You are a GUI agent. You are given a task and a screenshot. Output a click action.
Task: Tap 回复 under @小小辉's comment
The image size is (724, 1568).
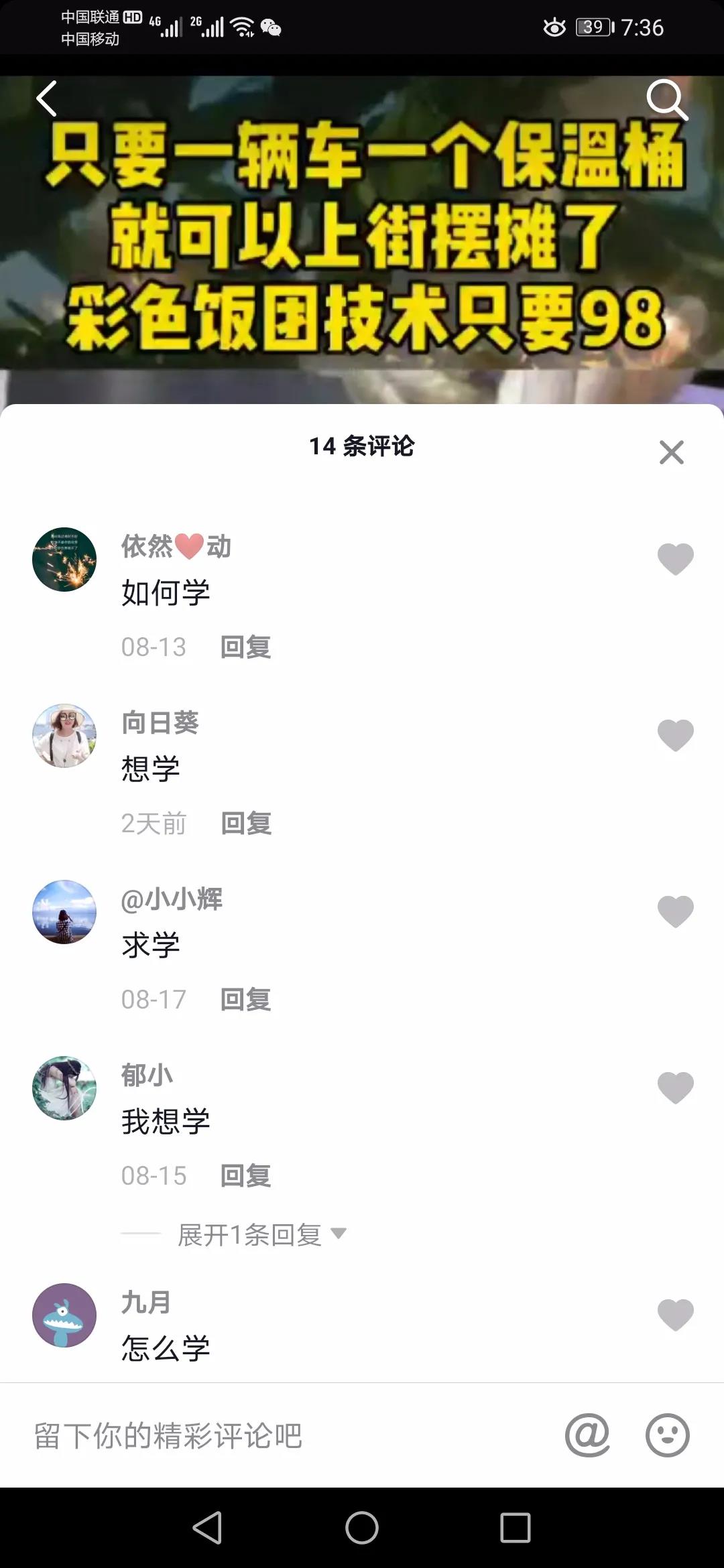245,998
